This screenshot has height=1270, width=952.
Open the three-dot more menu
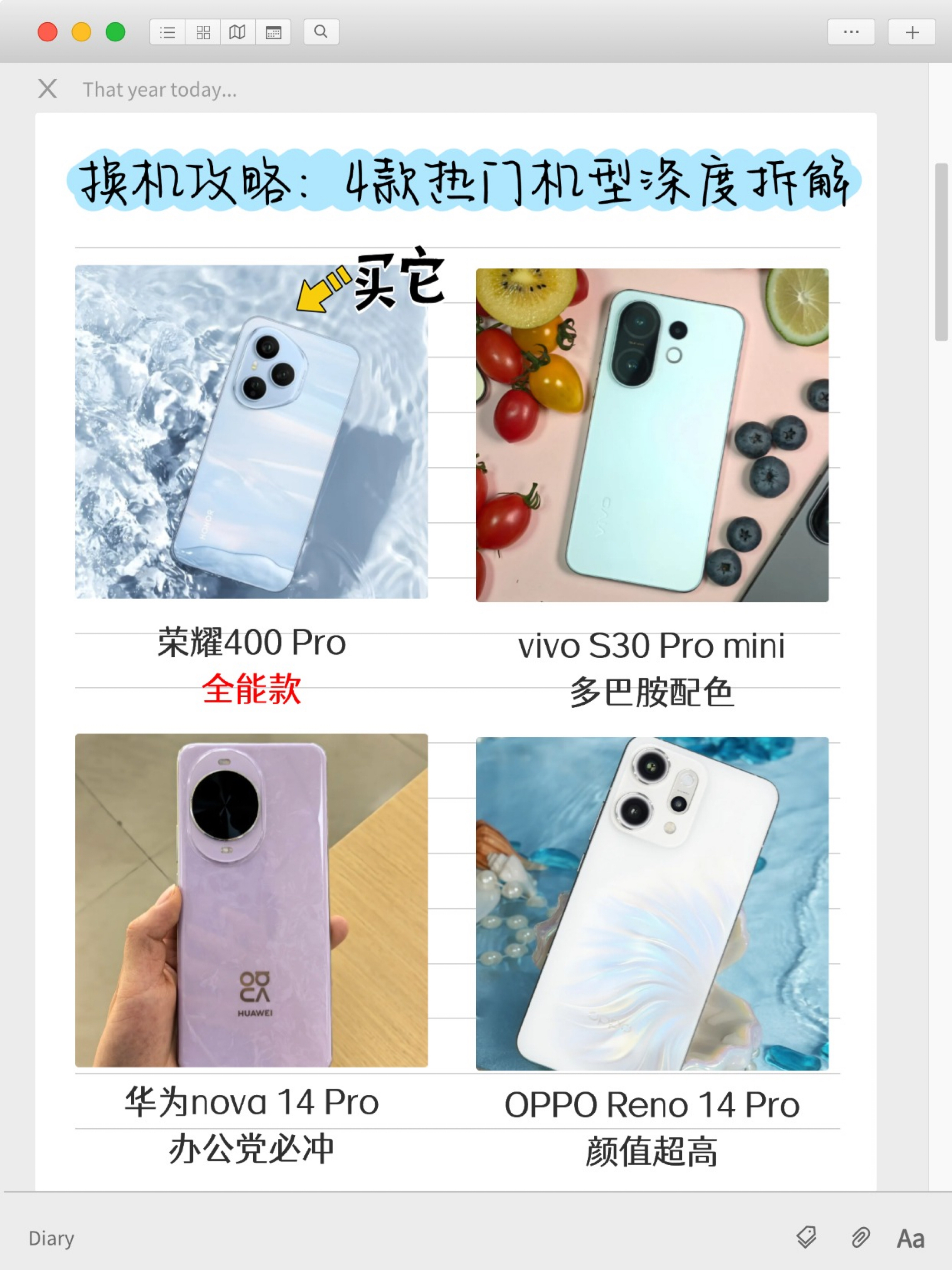(x=851, y=32)
